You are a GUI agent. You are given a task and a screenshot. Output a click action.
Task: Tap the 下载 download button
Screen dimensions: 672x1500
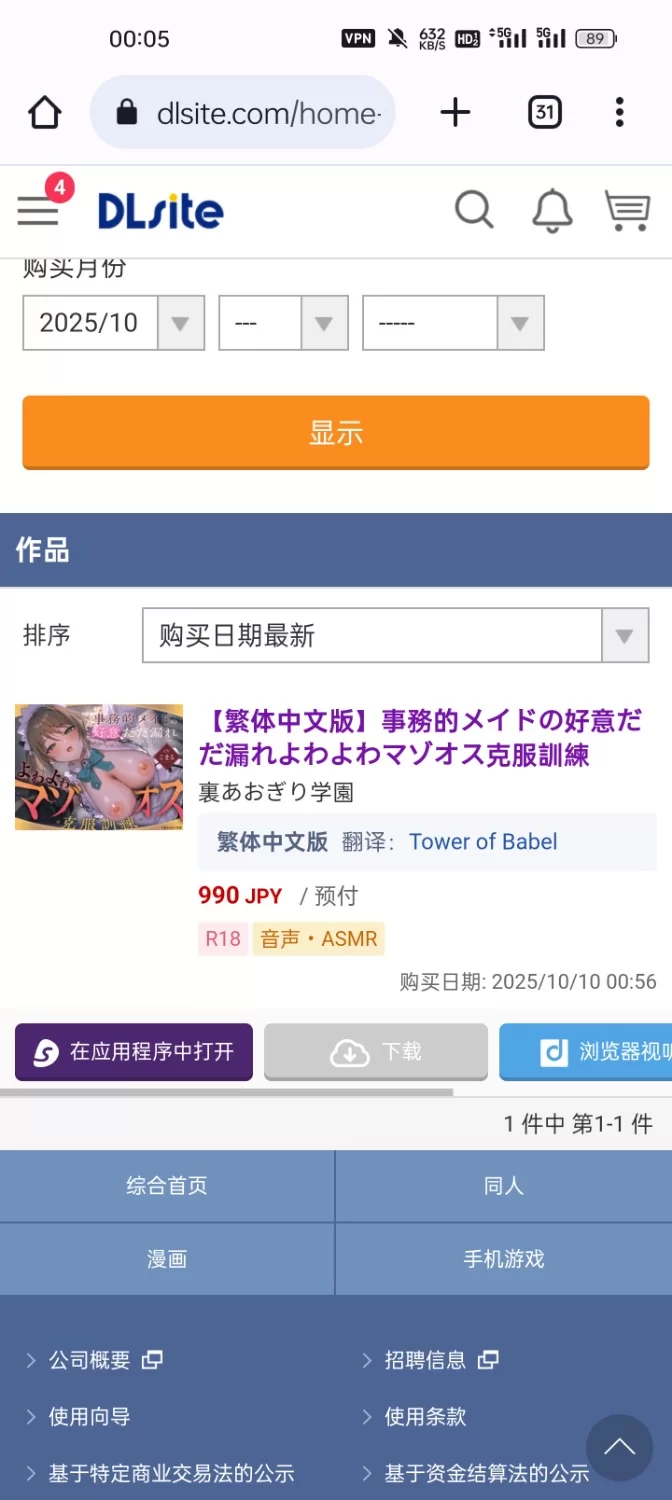(x=376, y=1052)
